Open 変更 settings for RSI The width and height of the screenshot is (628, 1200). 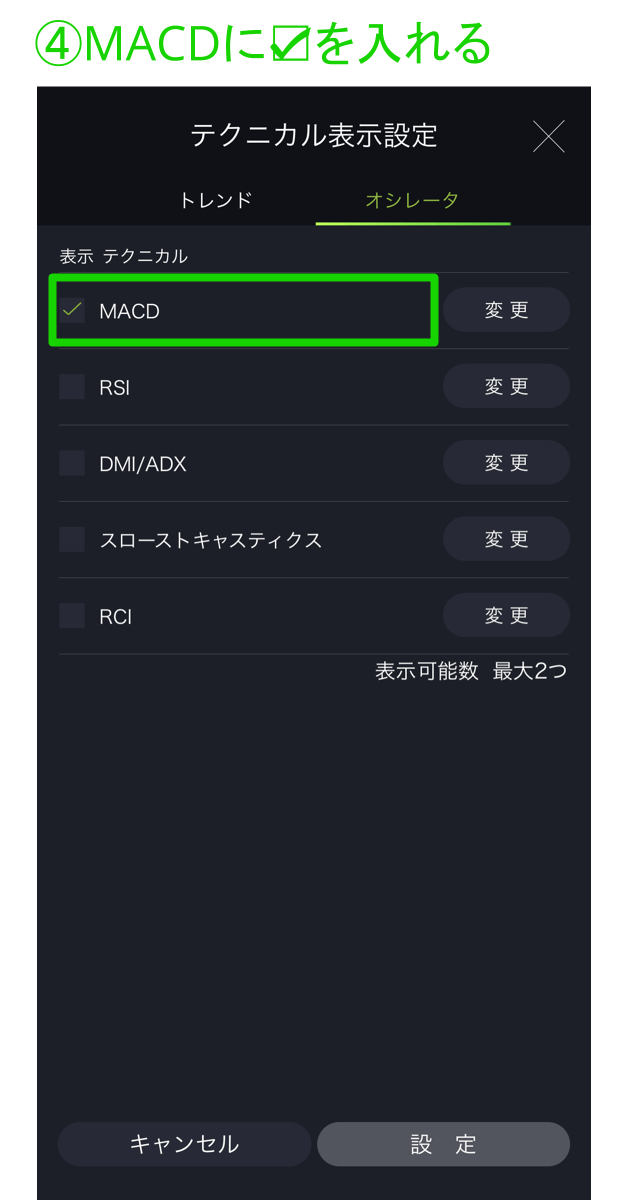tap(506, 387)
